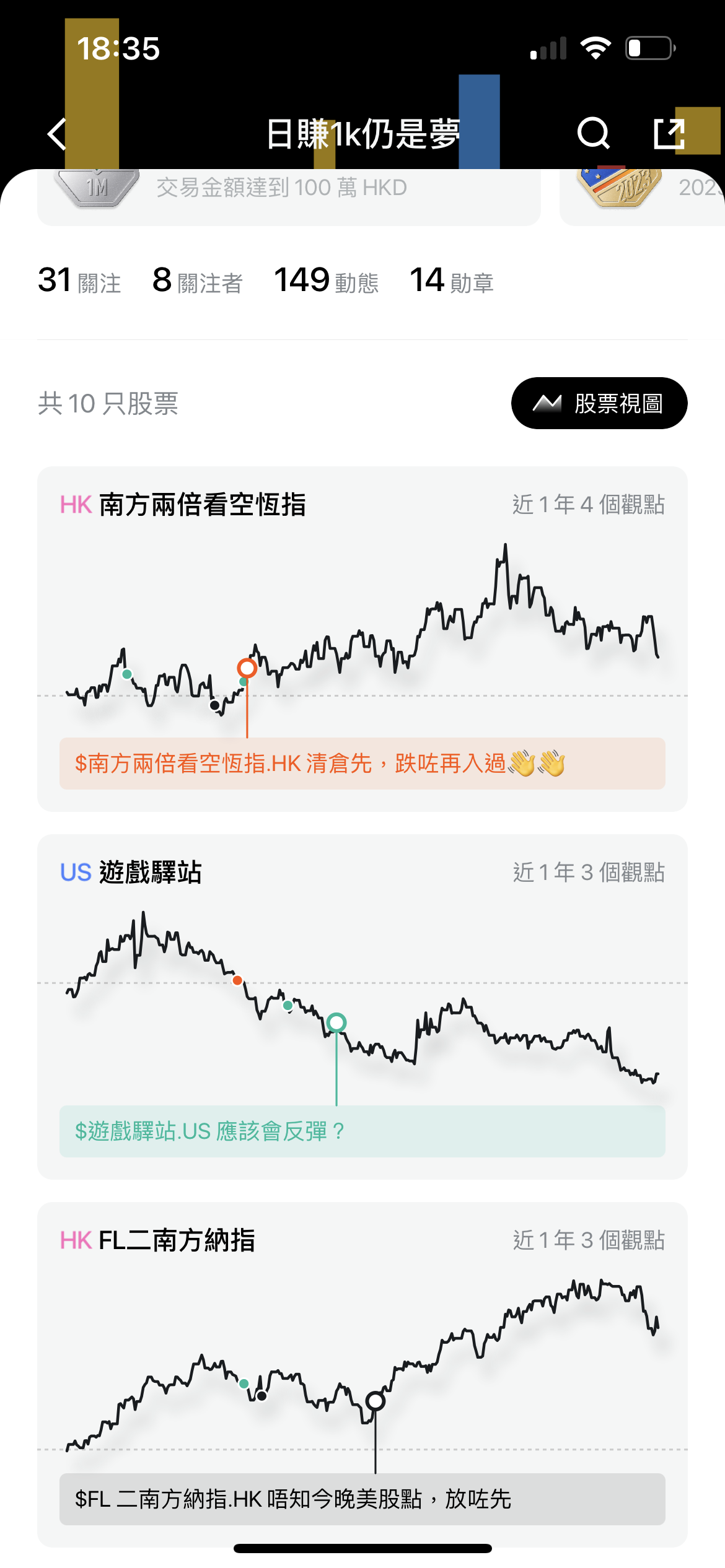This screenshot has width=725, height=1568.
Task: View the 8 關注者 followers list
Action: pos(197,281)
